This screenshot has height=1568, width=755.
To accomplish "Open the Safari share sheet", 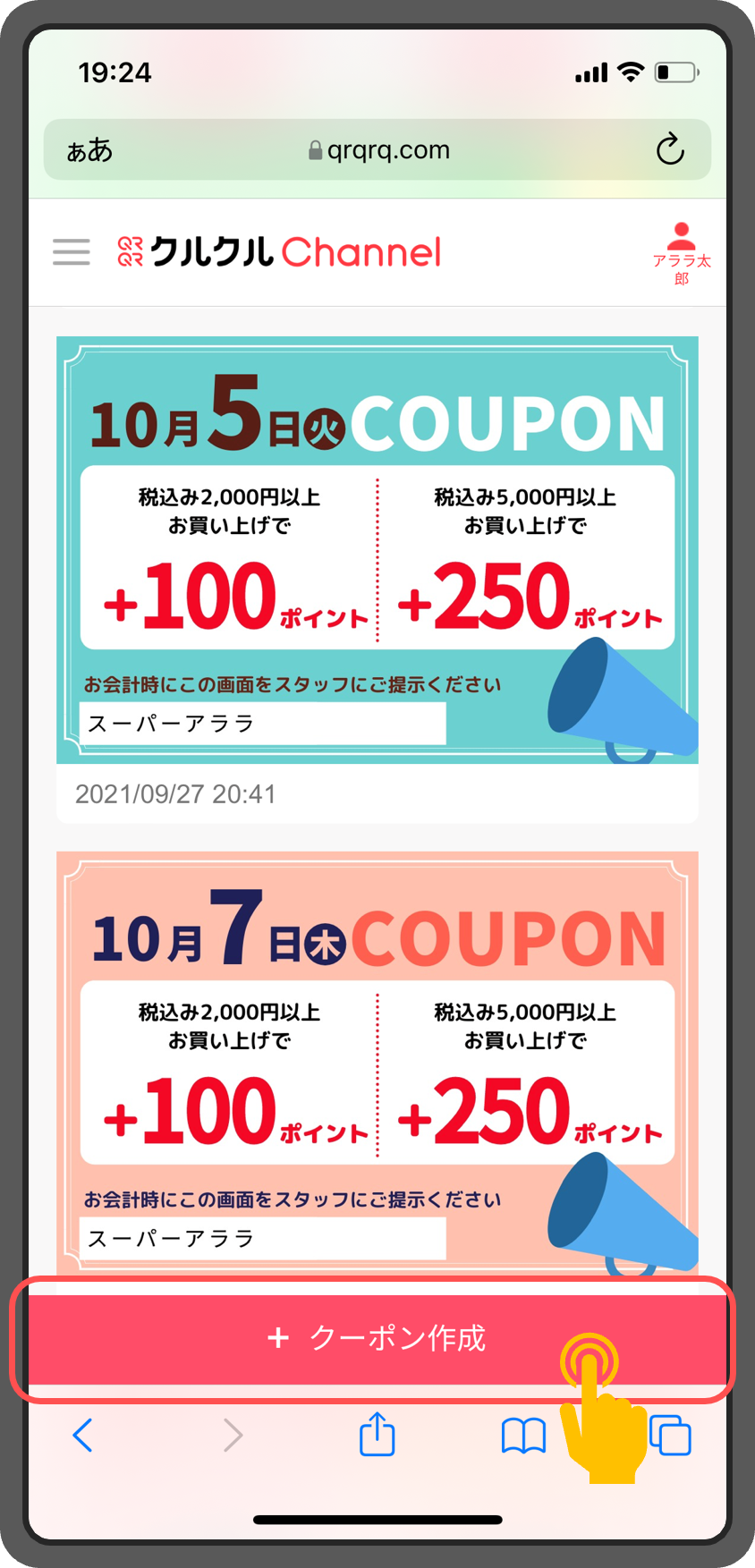I will point(377,1434).
